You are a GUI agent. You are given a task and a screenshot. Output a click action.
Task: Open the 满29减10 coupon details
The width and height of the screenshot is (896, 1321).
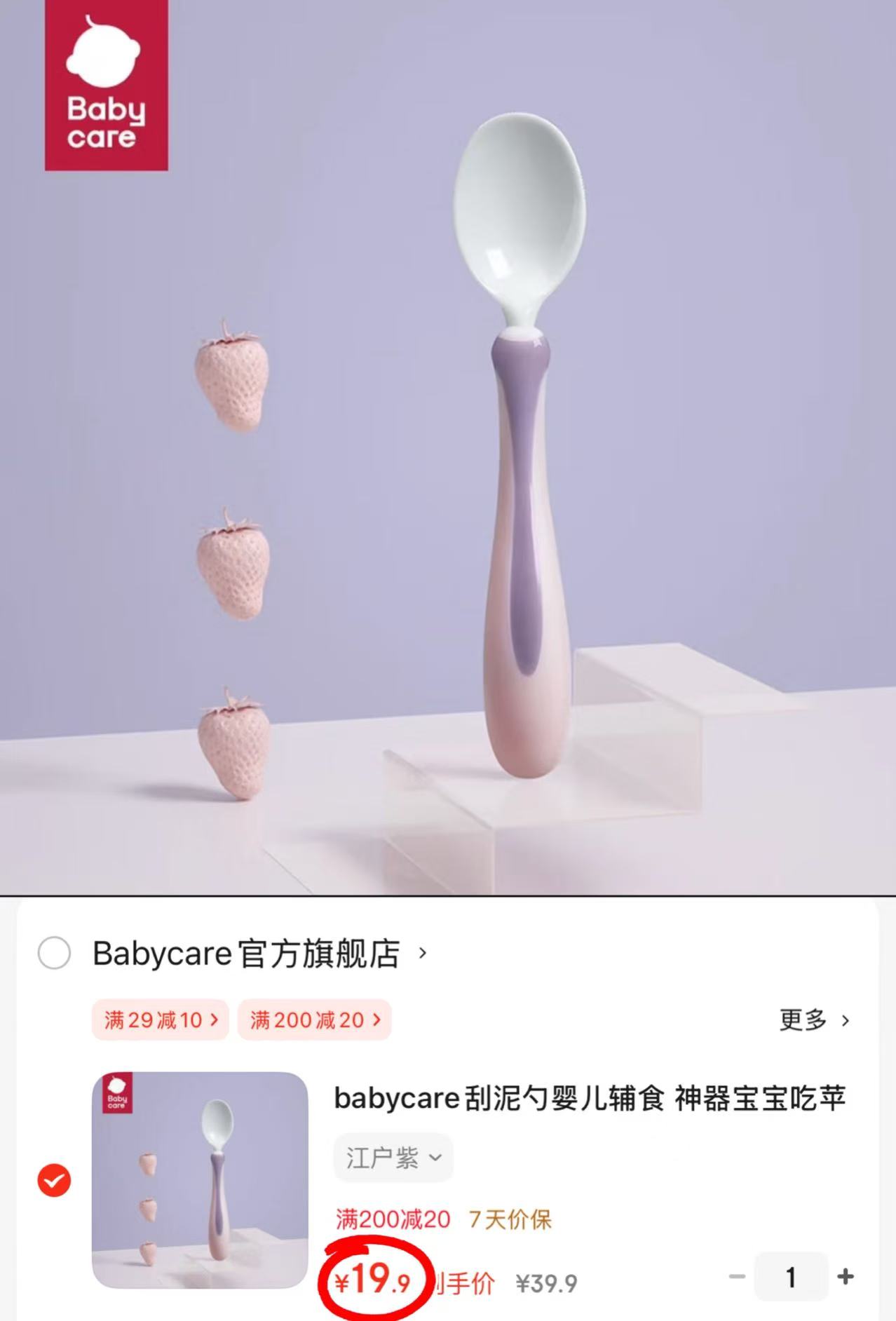pos(160,1020)
